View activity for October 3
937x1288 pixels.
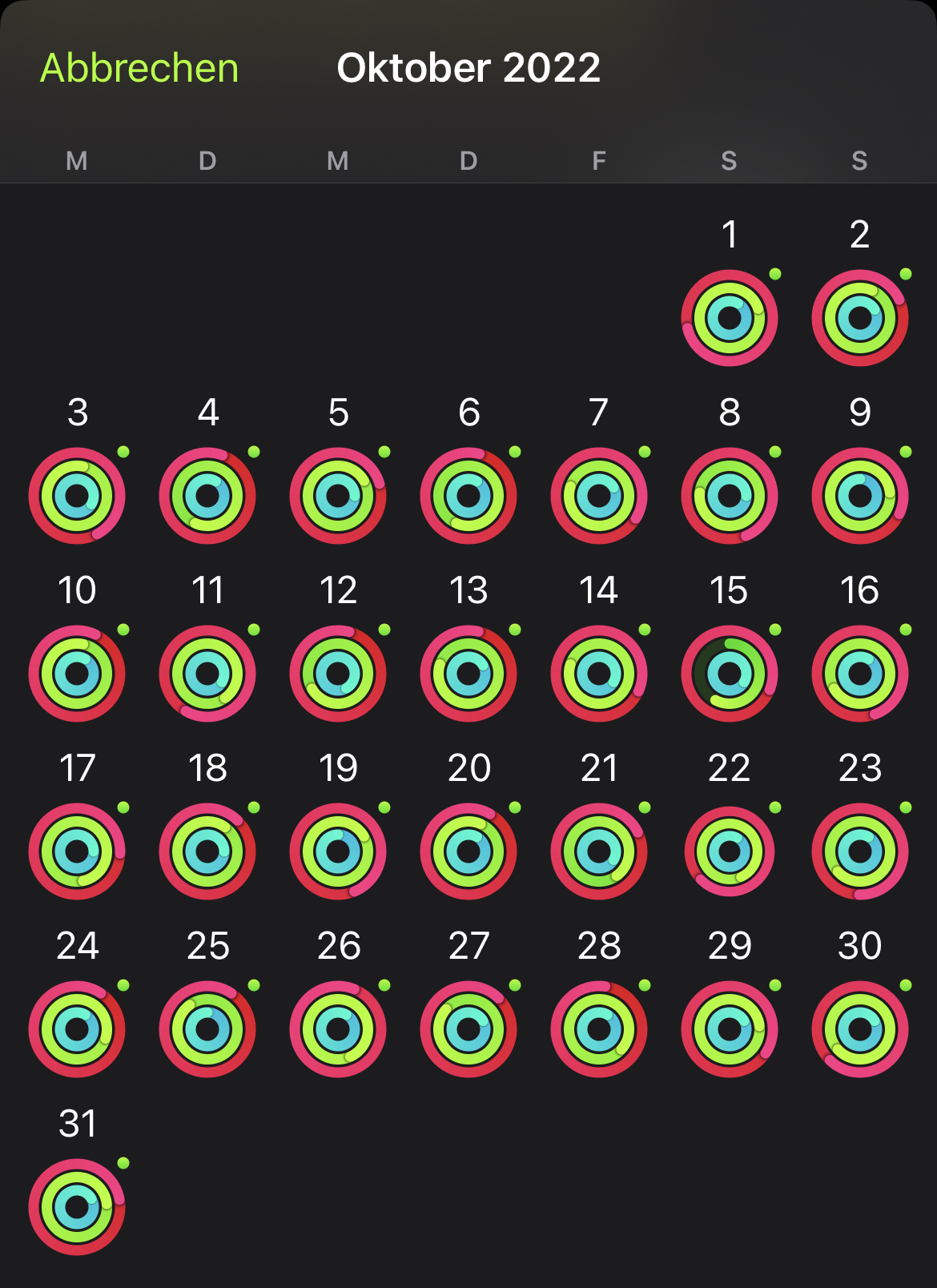(x=77, y=496)
